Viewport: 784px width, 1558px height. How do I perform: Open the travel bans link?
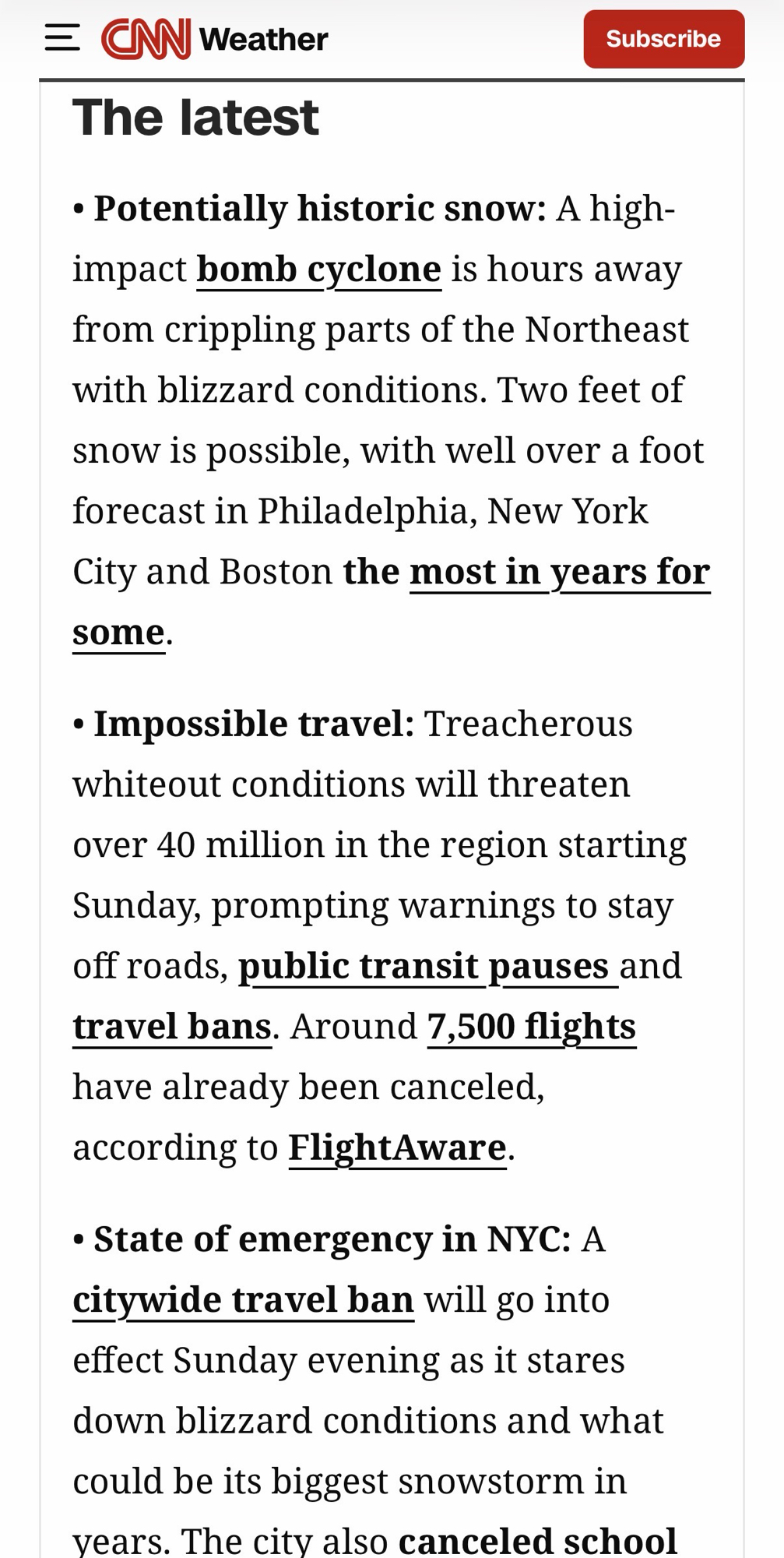click(x=172, y=1027)
